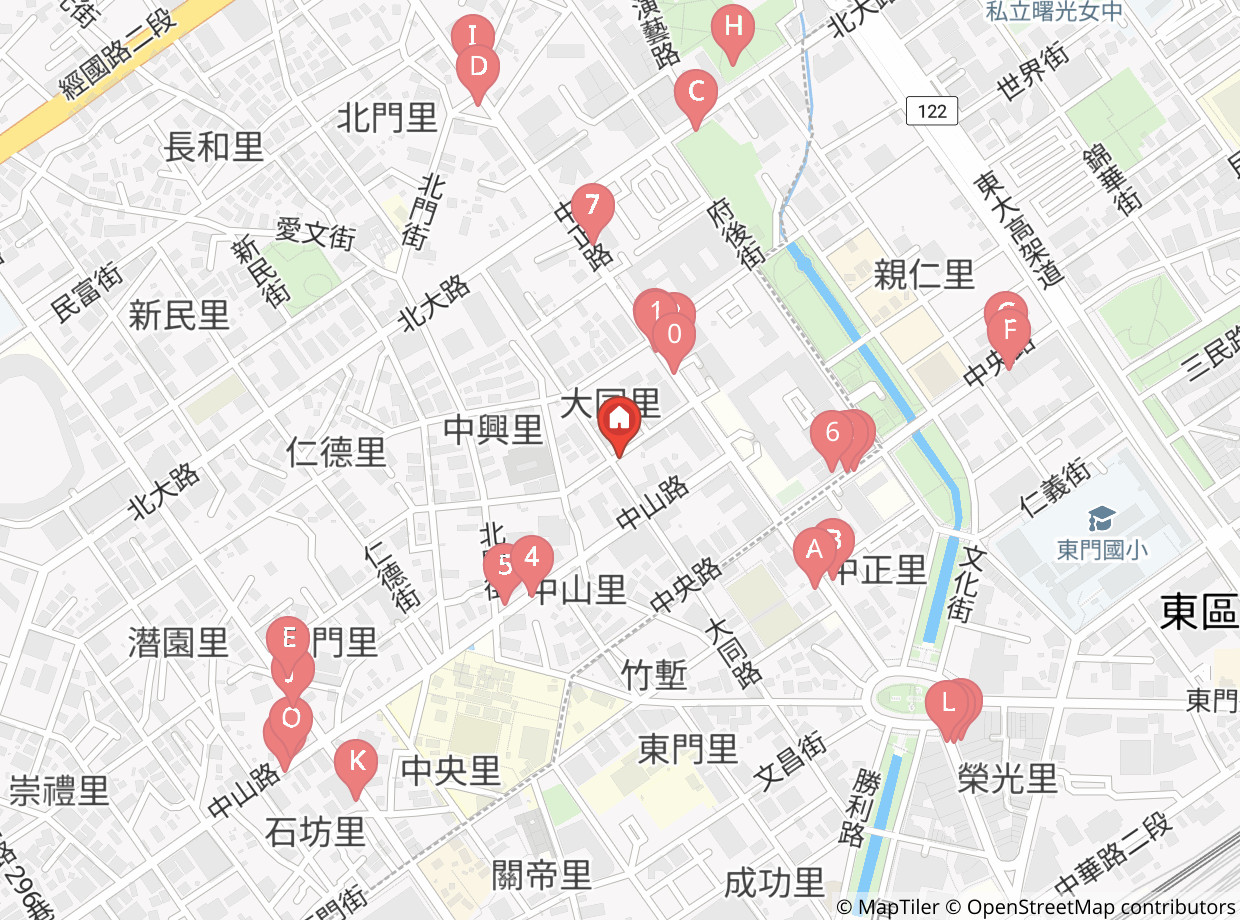Select marker E near 潛園里
This screenshot has height=920, width=1240.
pyautogui.click(x=289, y=644)
